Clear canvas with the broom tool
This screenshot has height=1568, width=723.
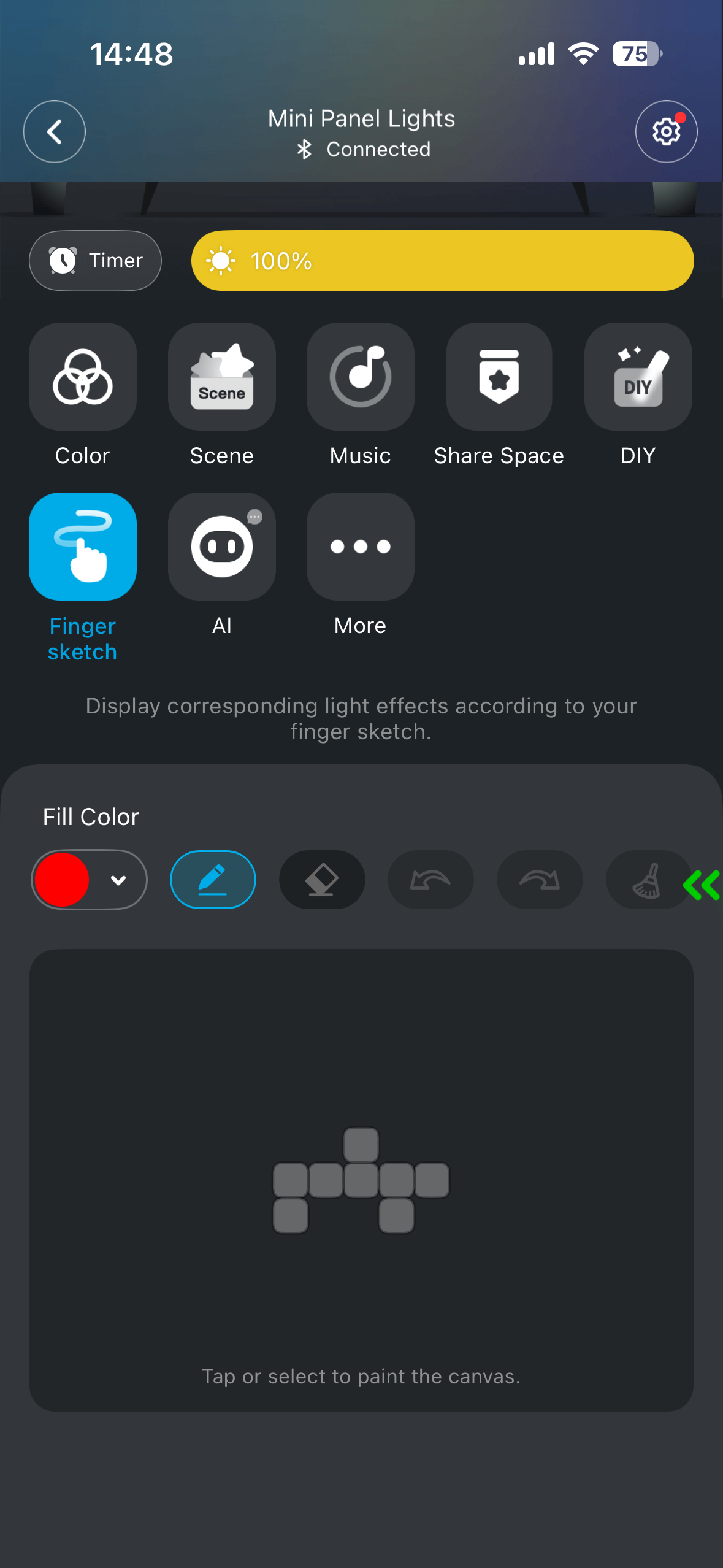pyautogui.click(x=646, y=880)
